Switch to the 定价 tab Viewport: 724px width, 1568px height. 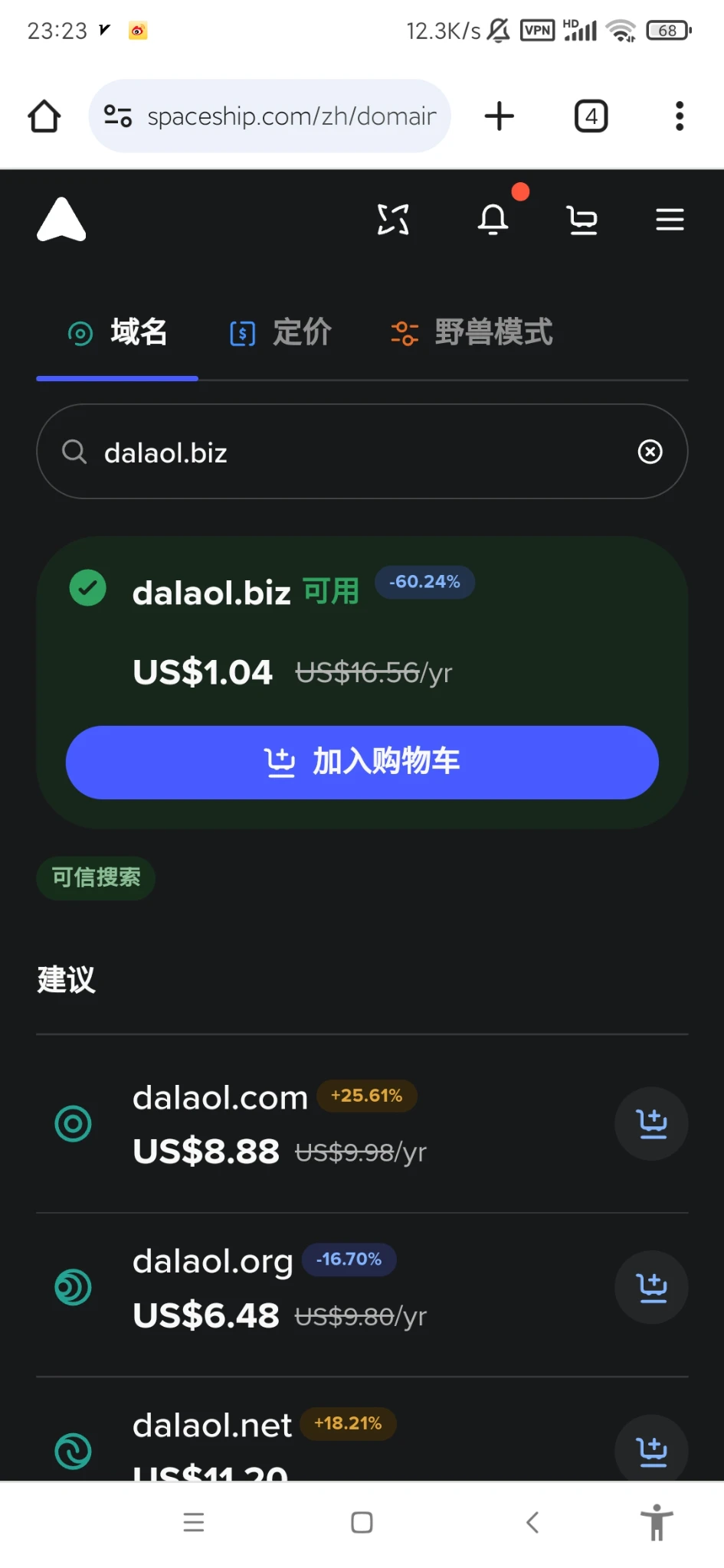pos(281,333)
